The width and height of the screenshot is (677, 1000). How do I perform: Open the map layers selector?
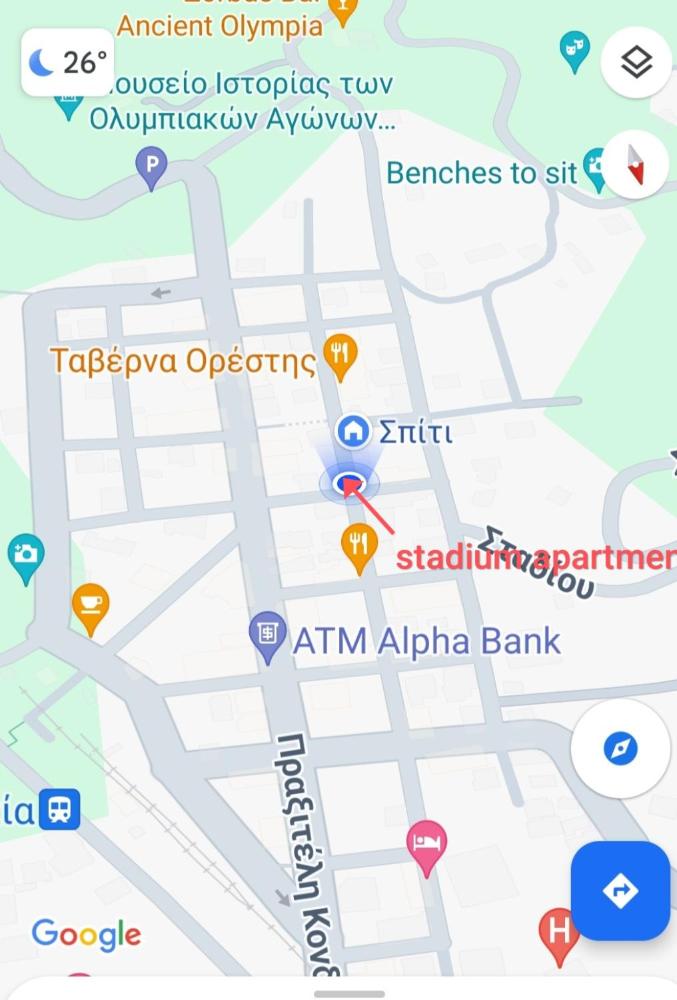(636, 63)
